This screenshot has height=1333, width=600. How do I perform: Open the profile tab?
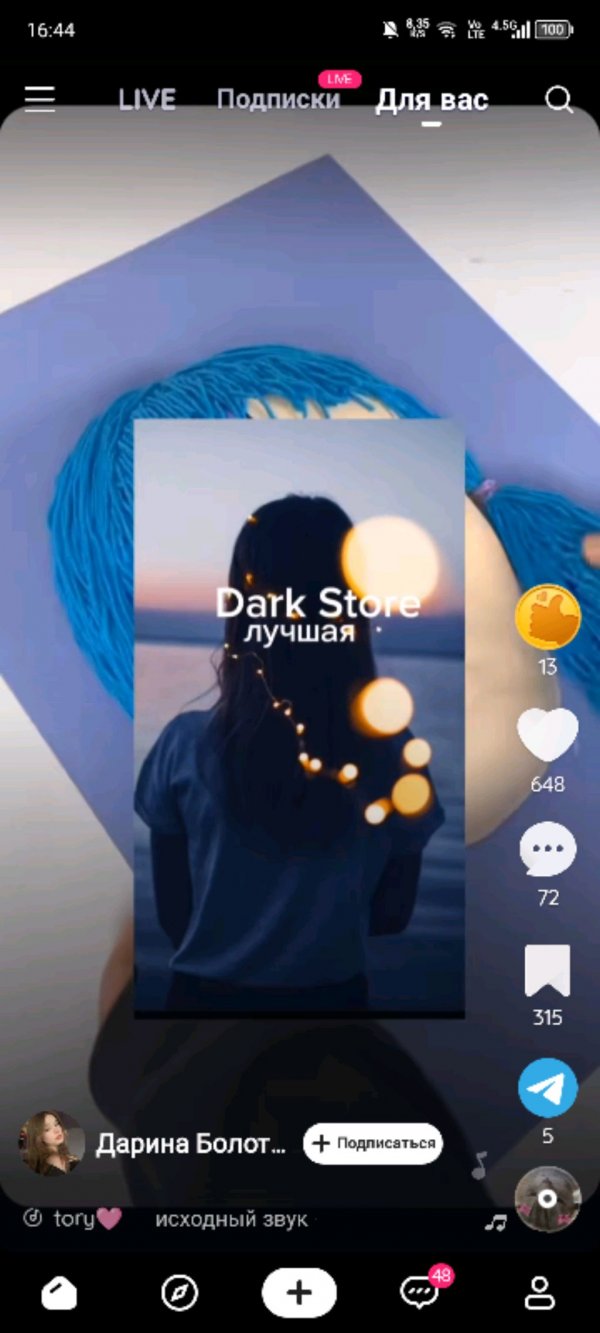pyautogui.click(x=540, y=1293)
